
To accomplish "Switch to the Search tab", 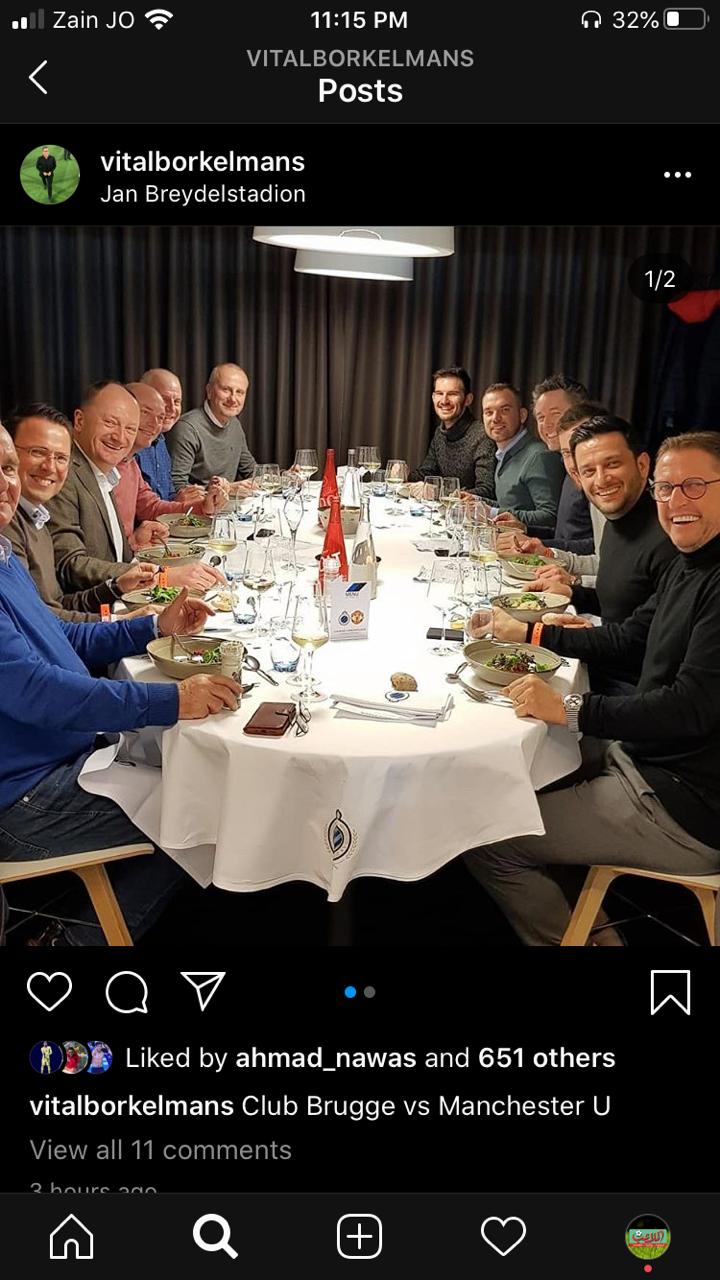I will [215, 1237].
